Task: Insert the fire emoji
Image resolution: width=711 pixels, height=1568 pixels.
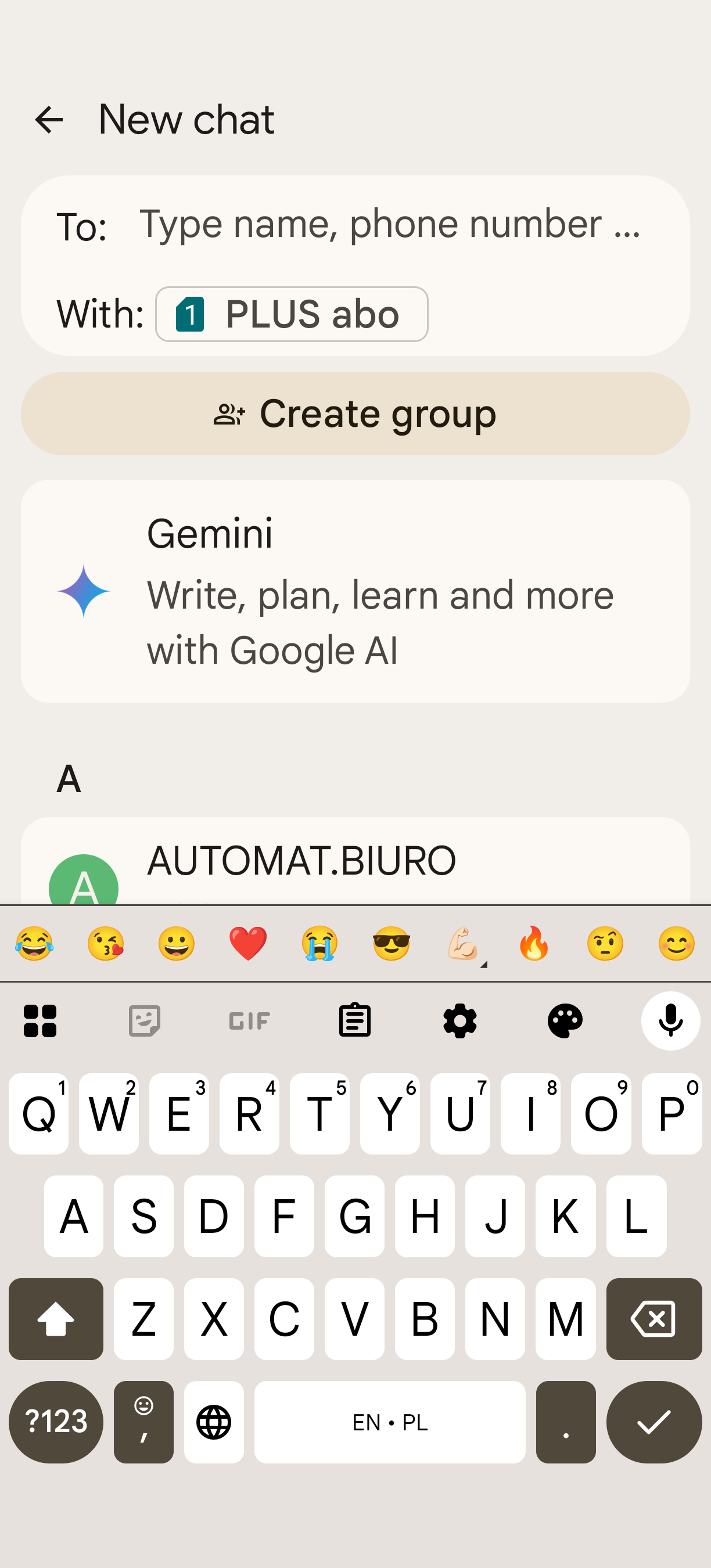Action: [534, 944]
